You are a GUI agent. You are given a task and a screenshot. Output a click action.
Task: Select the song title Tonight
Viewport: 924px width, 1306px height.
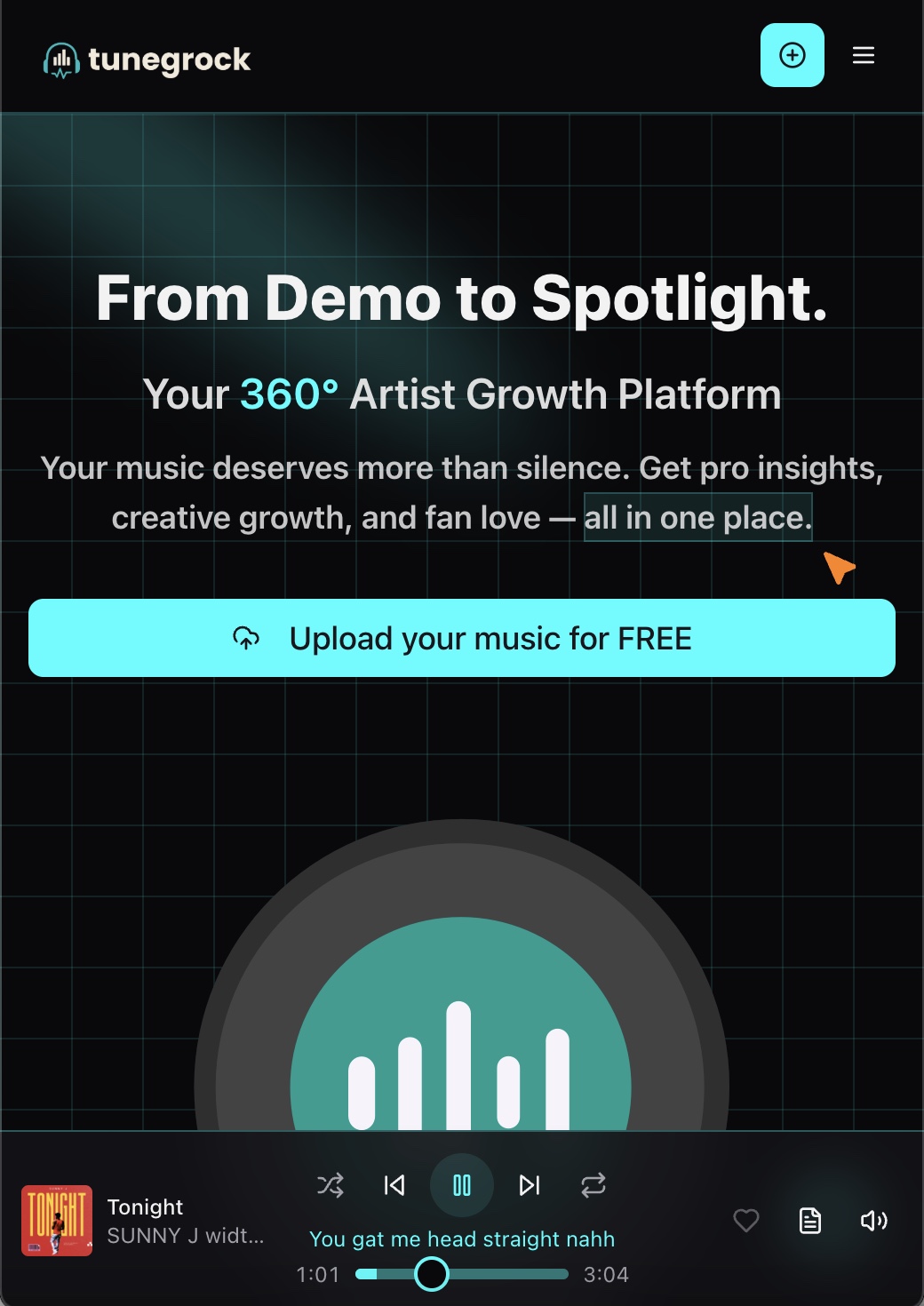tap(145, 1206)
